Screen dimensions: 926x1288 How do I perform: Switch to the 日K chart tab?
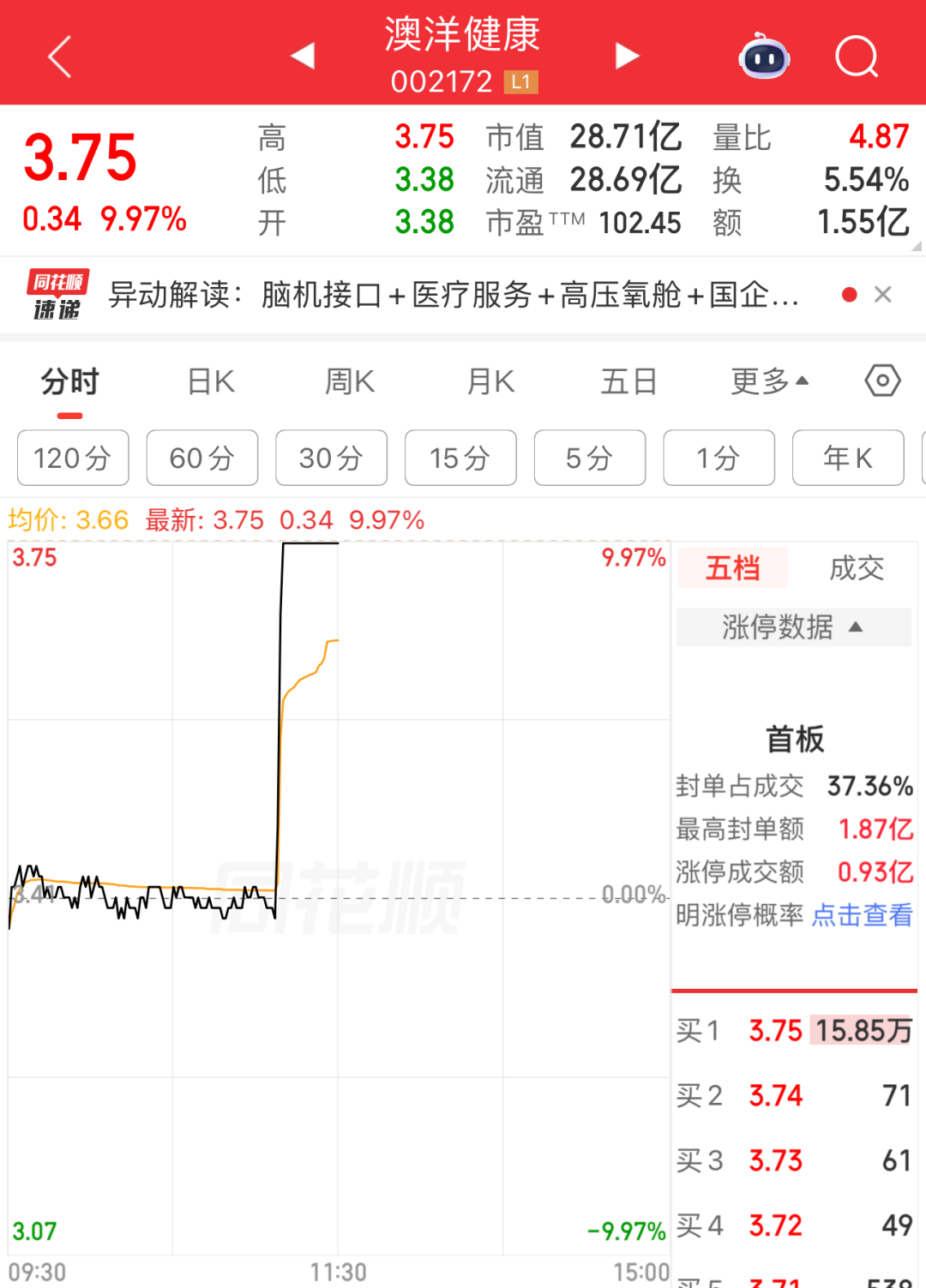[211, 381]
